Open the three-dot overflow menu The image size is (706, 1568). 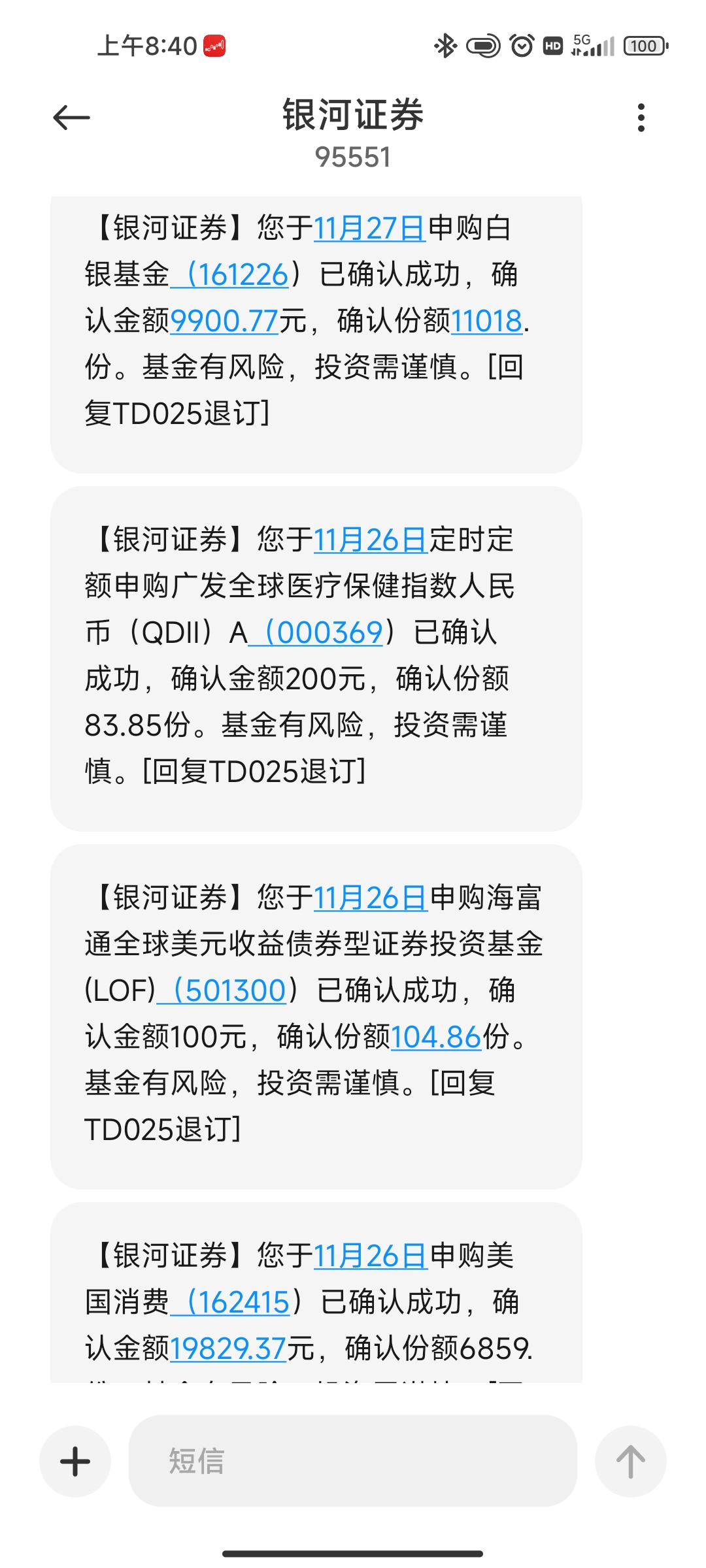[x=641, y=118]
